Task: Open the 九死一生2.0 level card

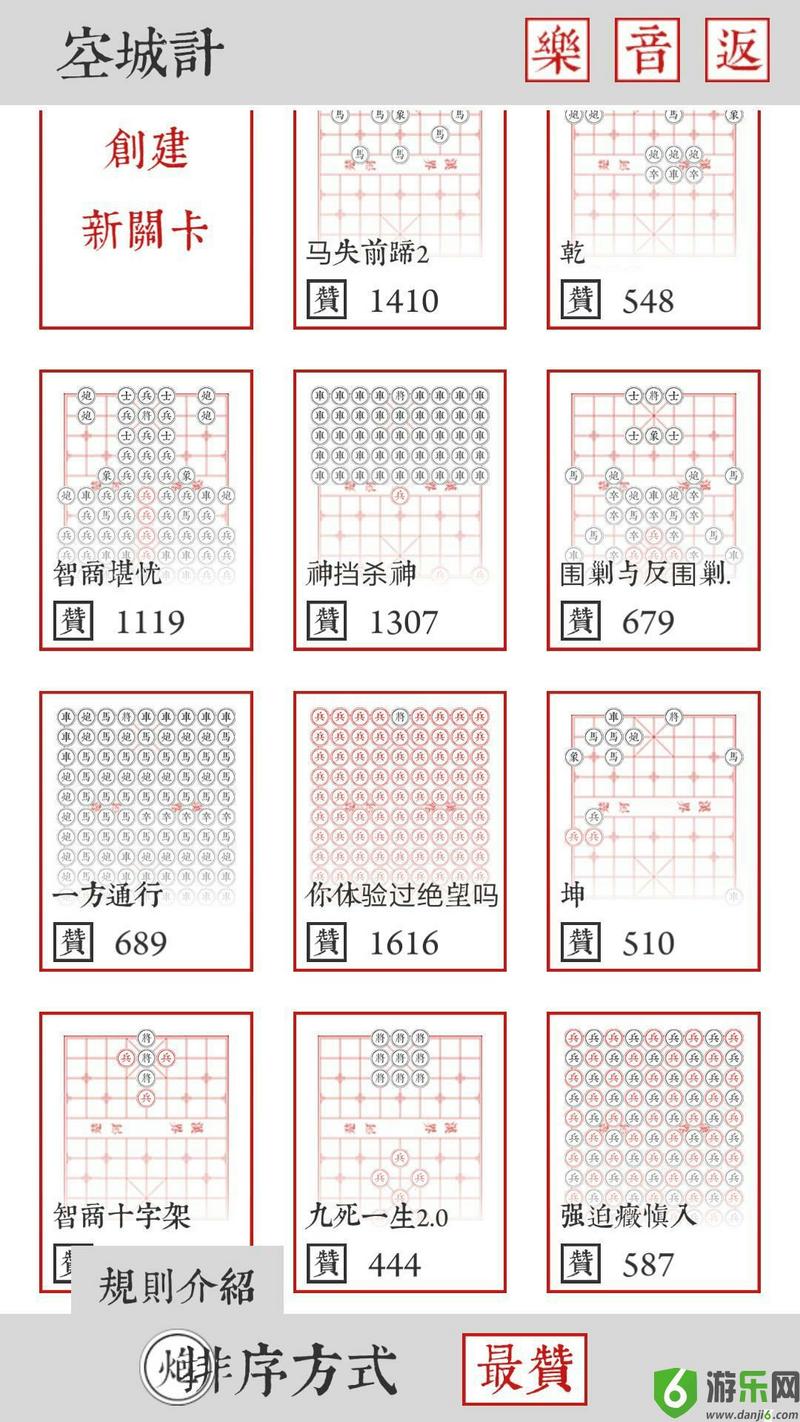Action: (400, 1120)
